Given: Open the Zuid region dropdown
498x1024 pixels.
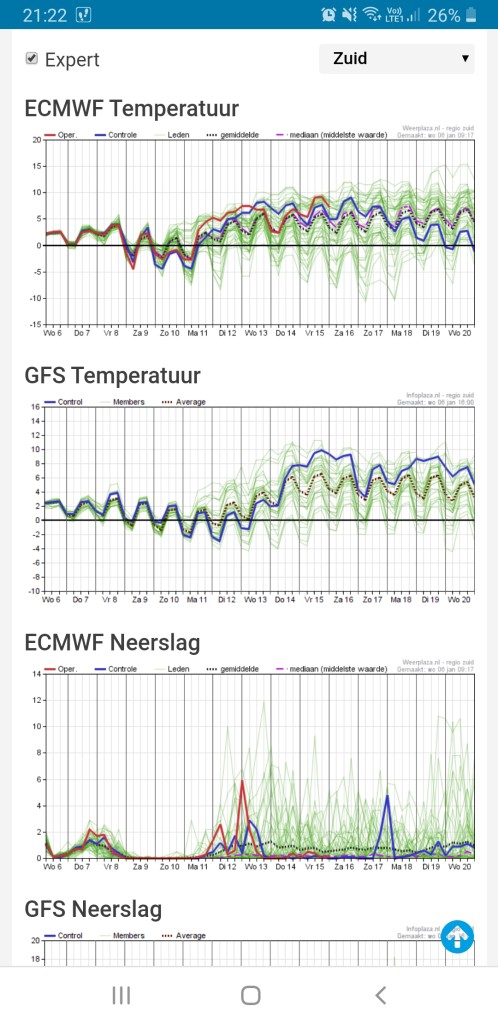Looking at the screenshot, I should point(397,59).
